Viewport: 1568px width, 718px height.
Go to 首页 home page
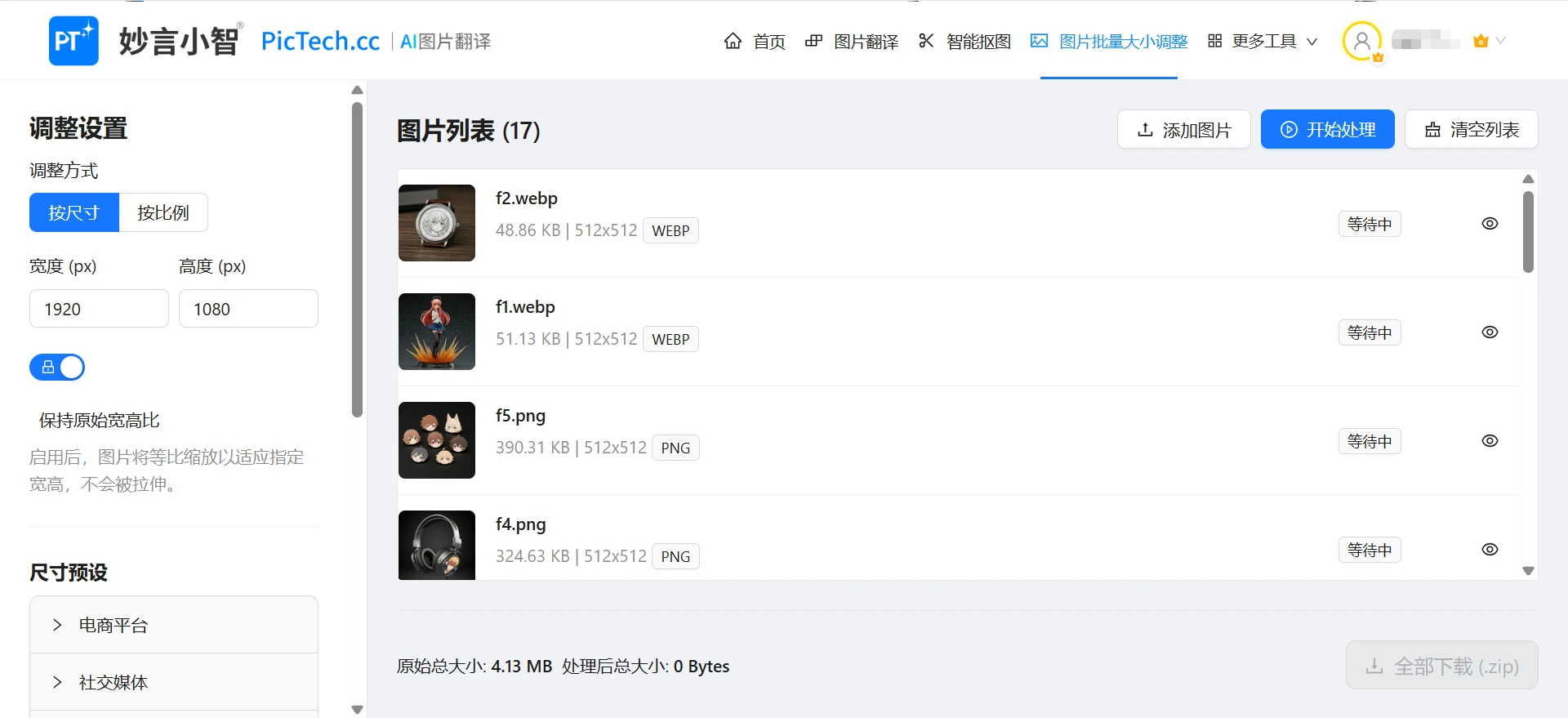[x=755, y=42]
